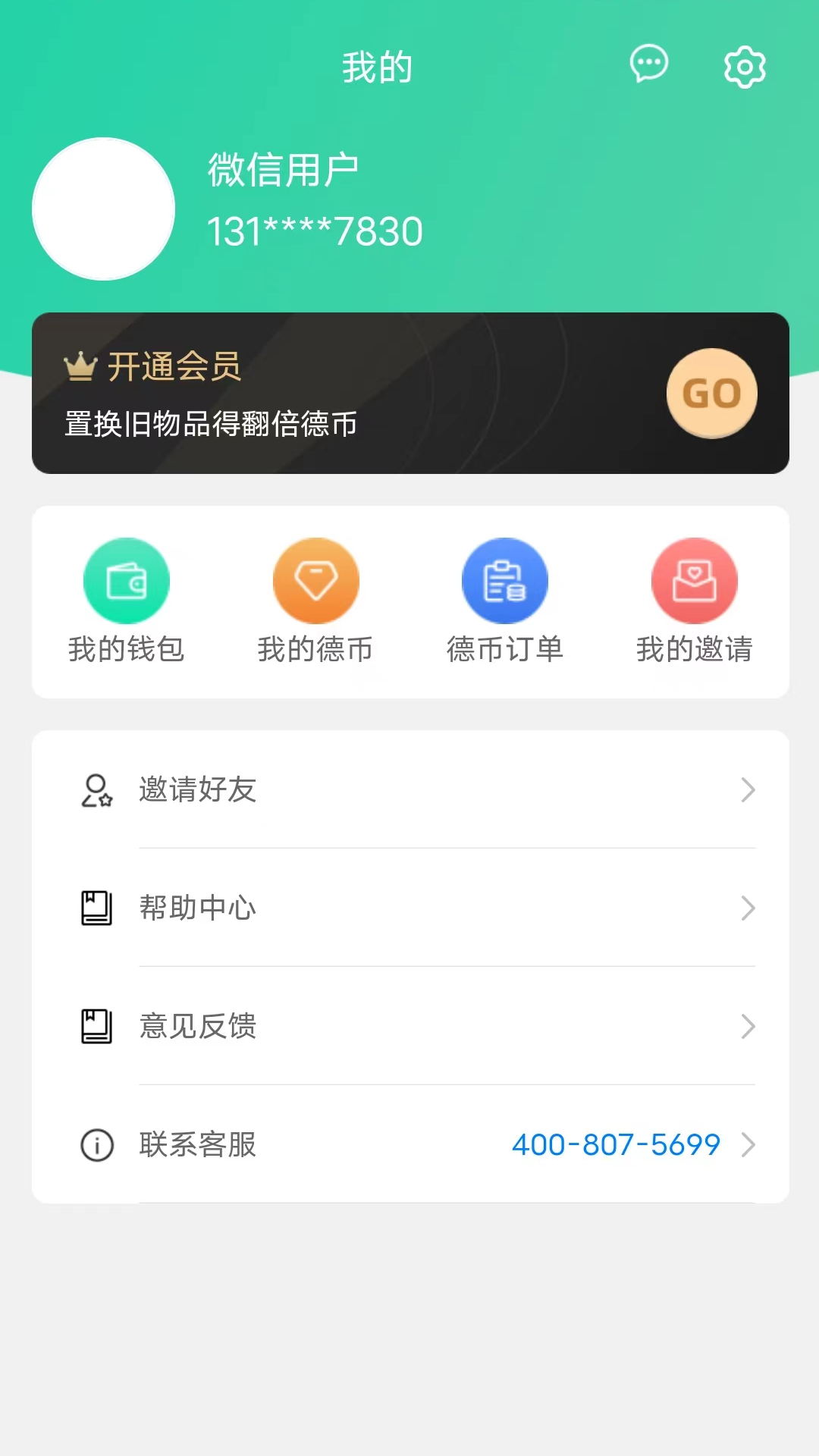Screen dimensions: 819x1456
Task: Open the 我的钱包 wallet icon
Action: click(127, 580)
